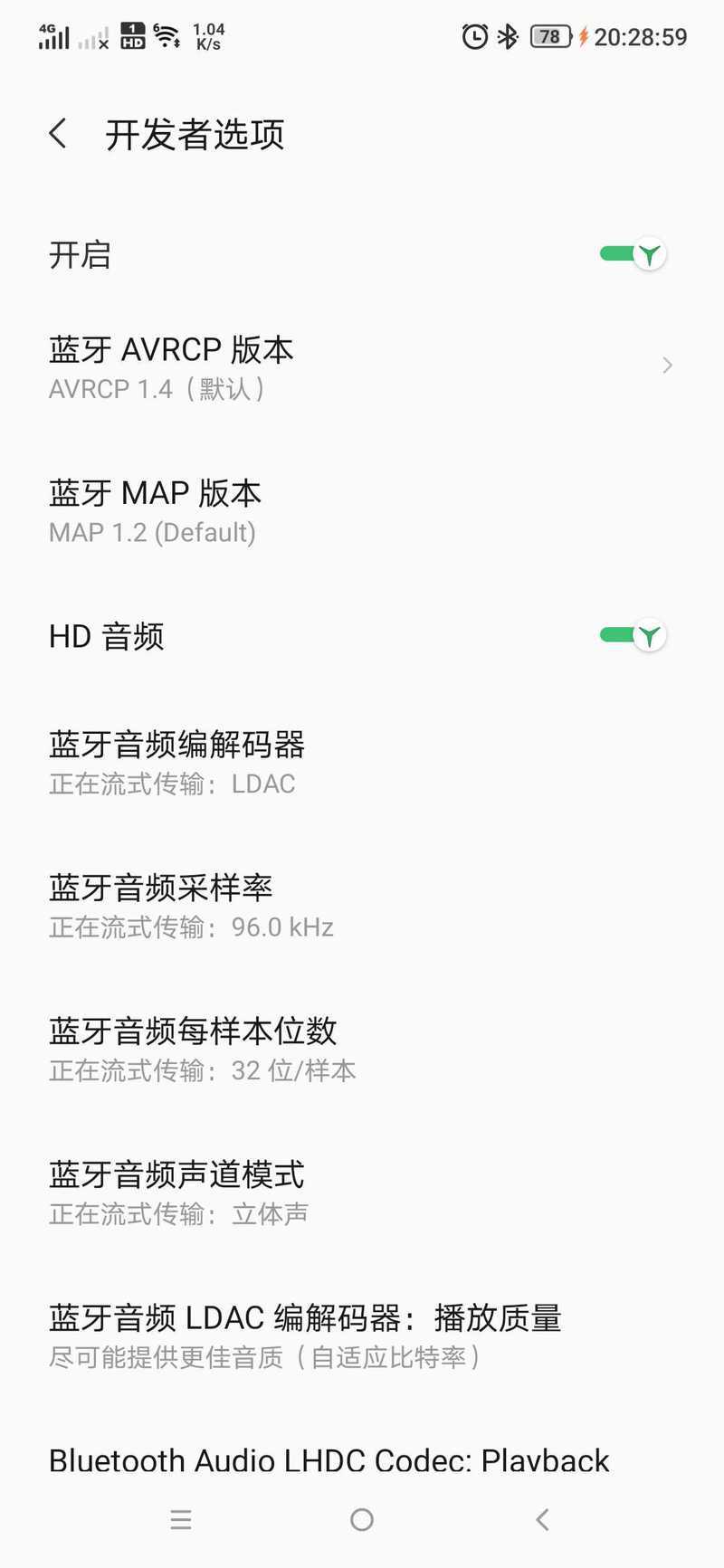
Task: Open 蓝牙 AVRCP 版本 setting
Action: click(x=362, y=366)
